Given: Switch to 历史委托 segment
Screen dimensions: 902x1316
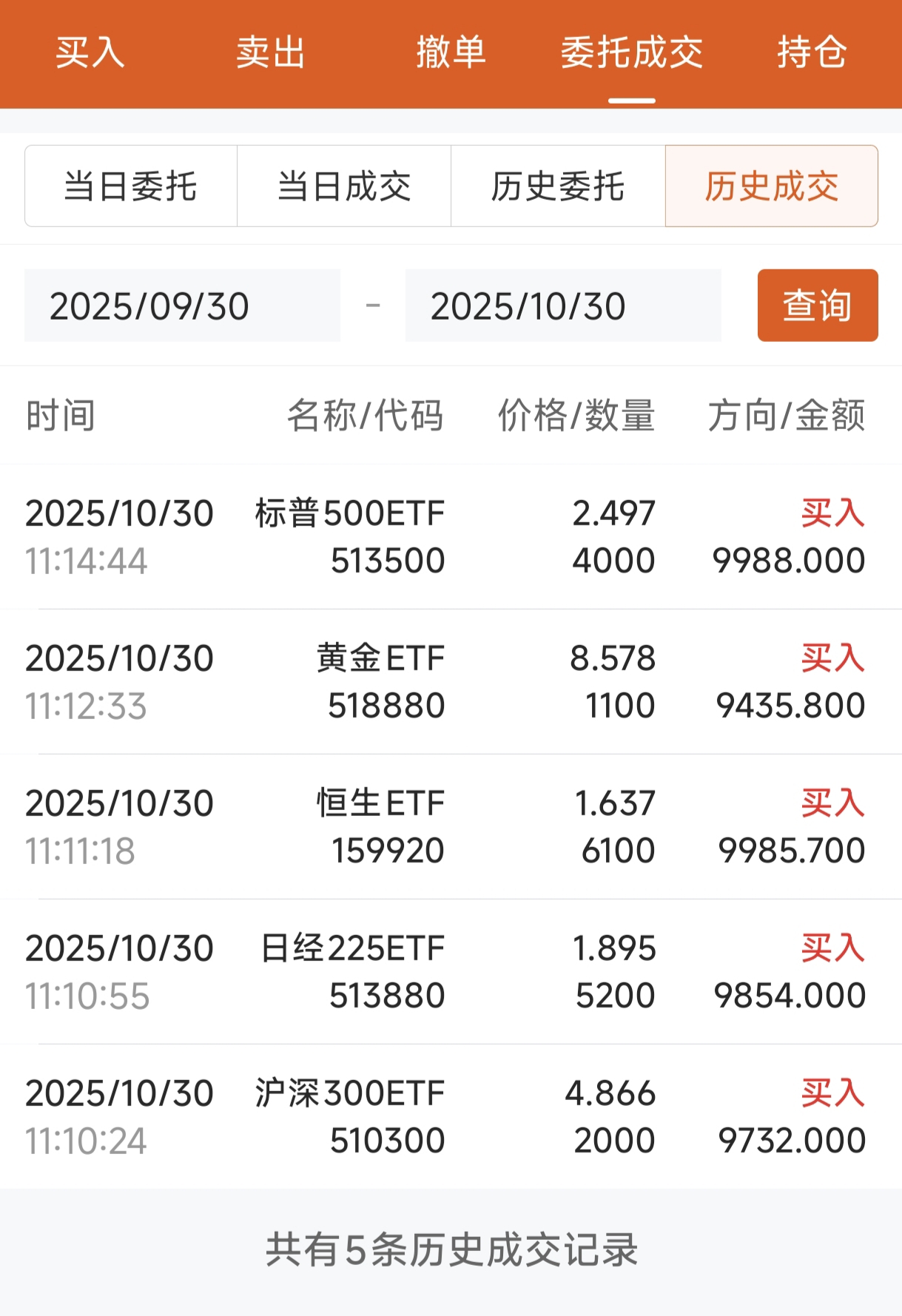Looking at the screenshot, I should click(558, 186).
